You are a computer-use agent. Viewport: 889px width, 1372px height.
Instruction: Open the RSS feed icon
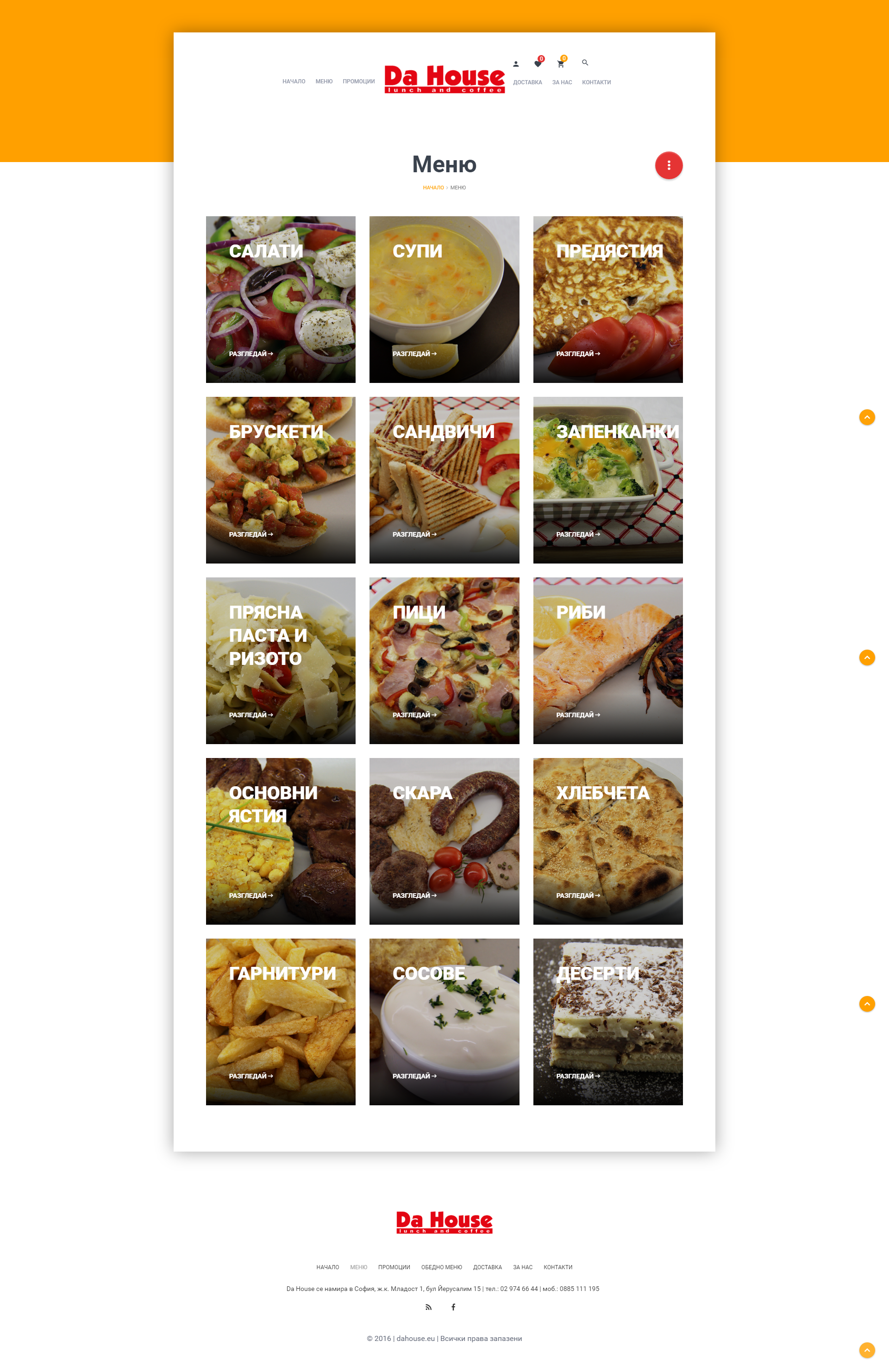(x=428, y=1307)
